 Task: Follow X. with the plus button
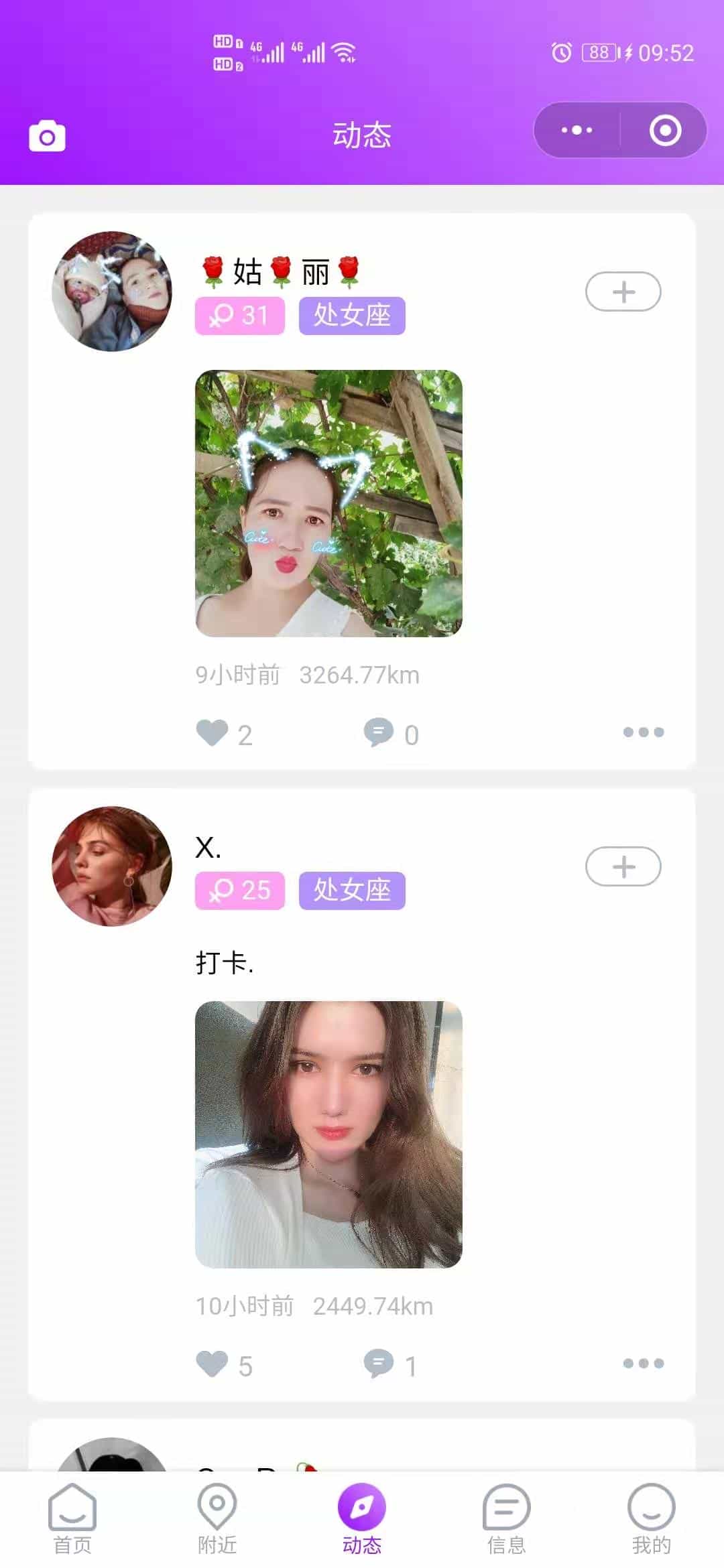(x=623, y=866)
